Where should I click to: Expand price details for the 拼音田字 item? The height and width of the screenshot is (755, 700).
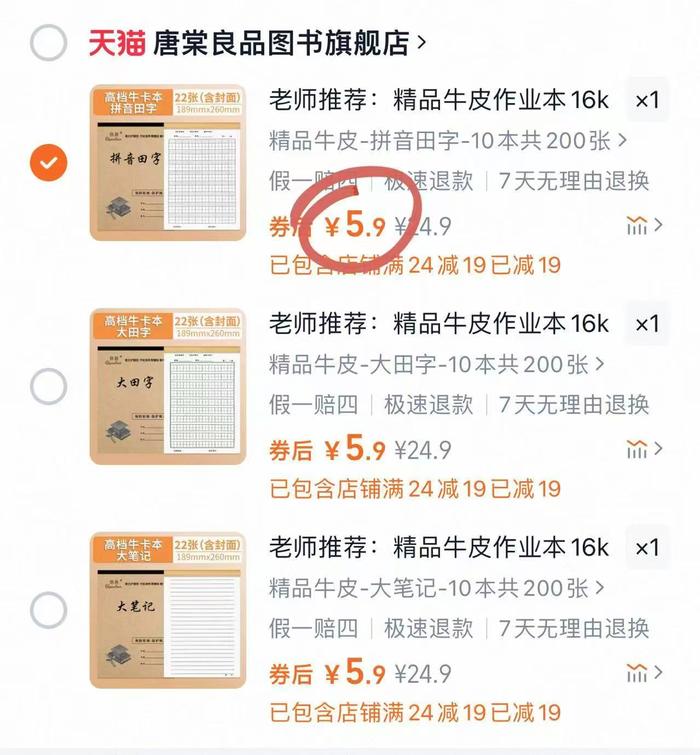point(644,226)
